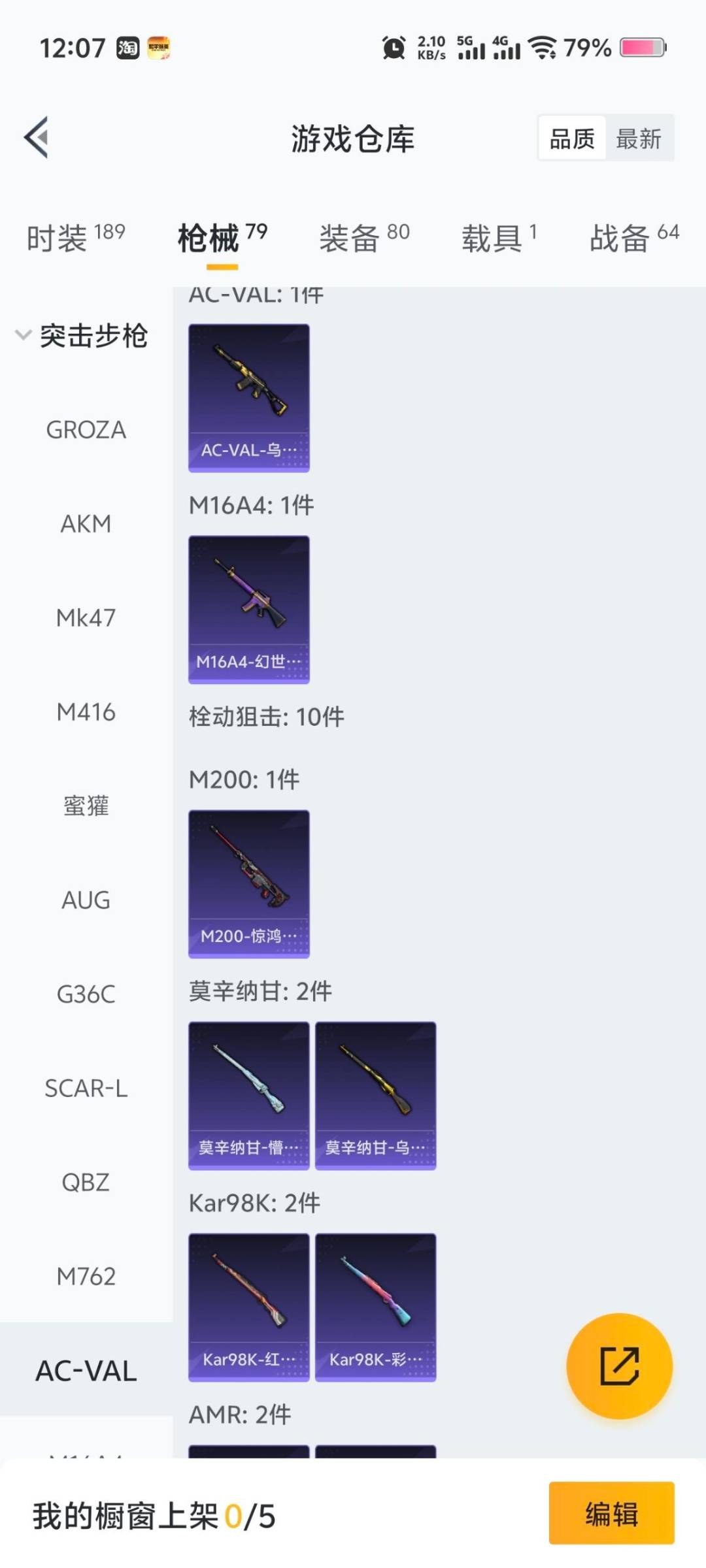Choose M762 in the left sidebar
The image size is (706, 1568).
(86, 1276)
